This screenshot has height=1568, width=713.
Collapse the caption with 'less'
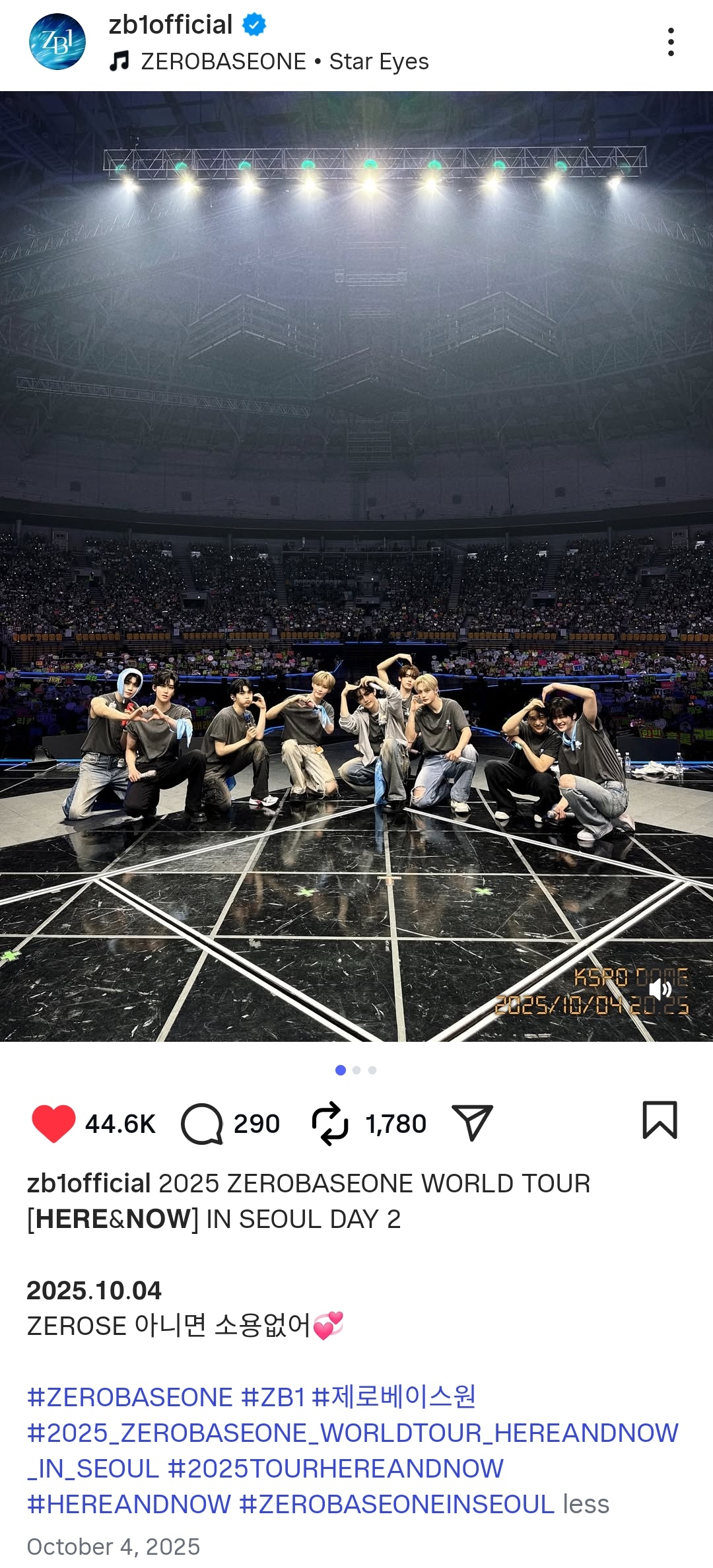[586, 1505]
